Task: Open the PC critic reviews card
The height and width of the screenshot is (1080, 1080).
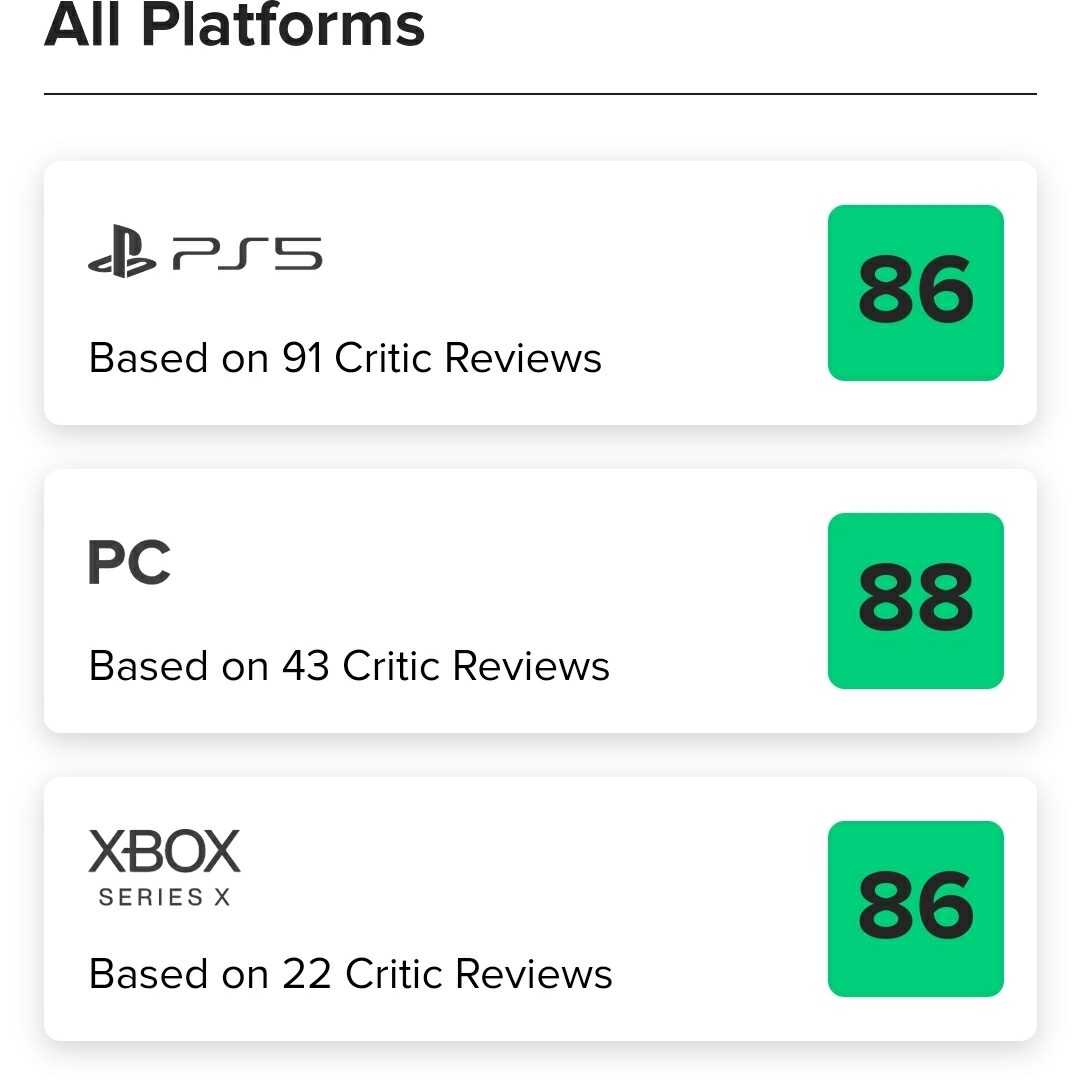Action: [540, 601]
